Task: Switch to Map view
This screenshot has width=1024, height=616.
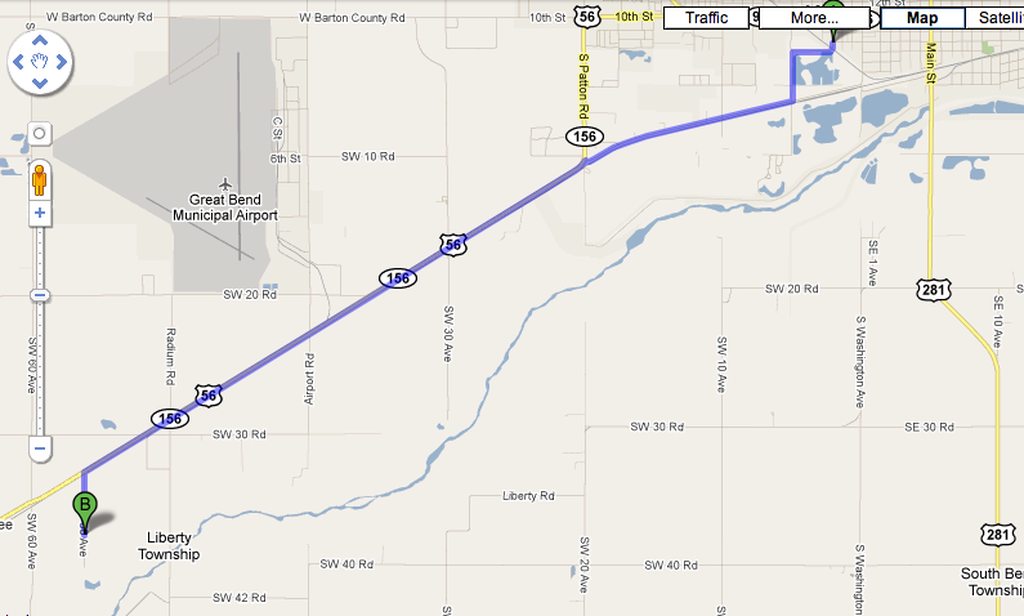Action: pyautogui.click(x=922, y=18)
